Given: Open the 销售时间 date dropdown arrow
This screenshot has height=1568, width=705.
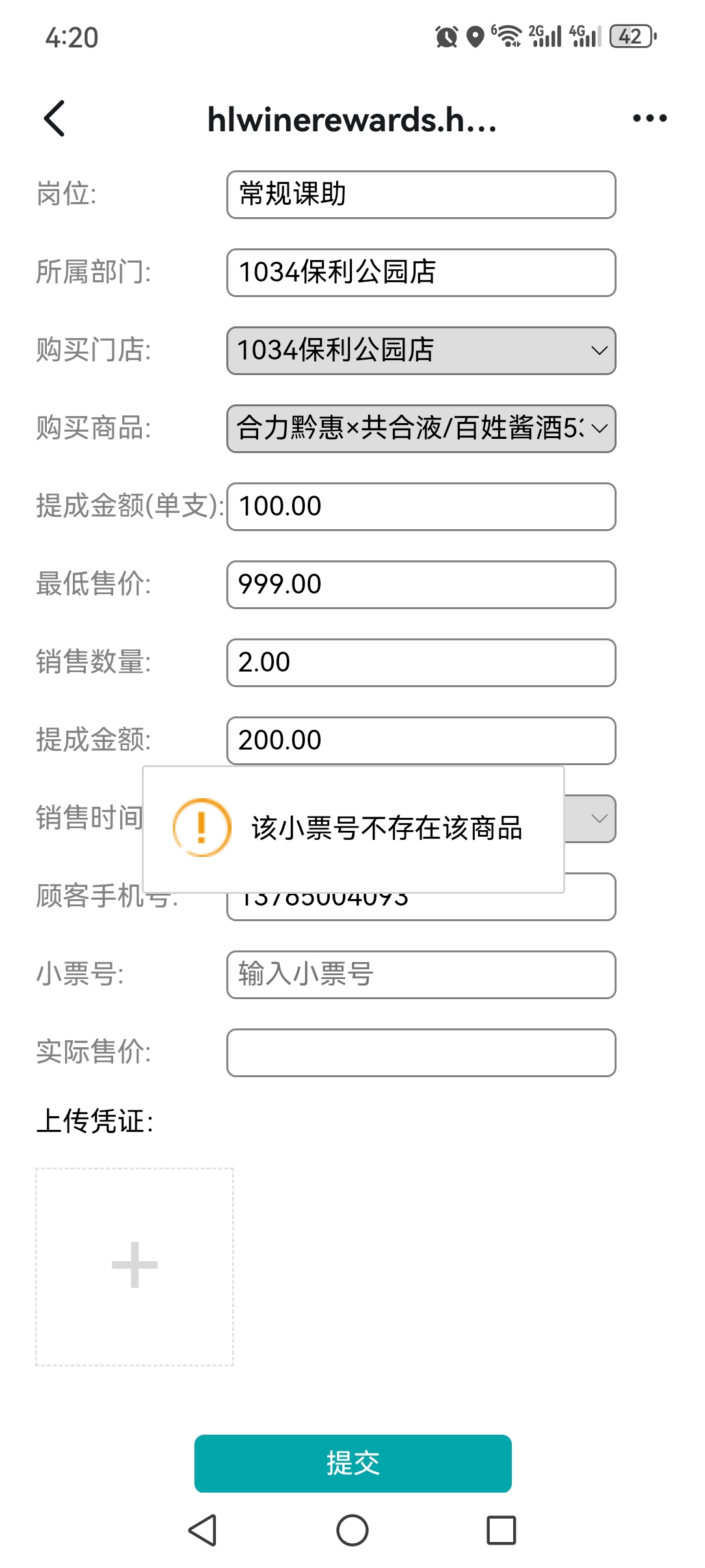Looking at the screenshot, I should pos(598,818).
